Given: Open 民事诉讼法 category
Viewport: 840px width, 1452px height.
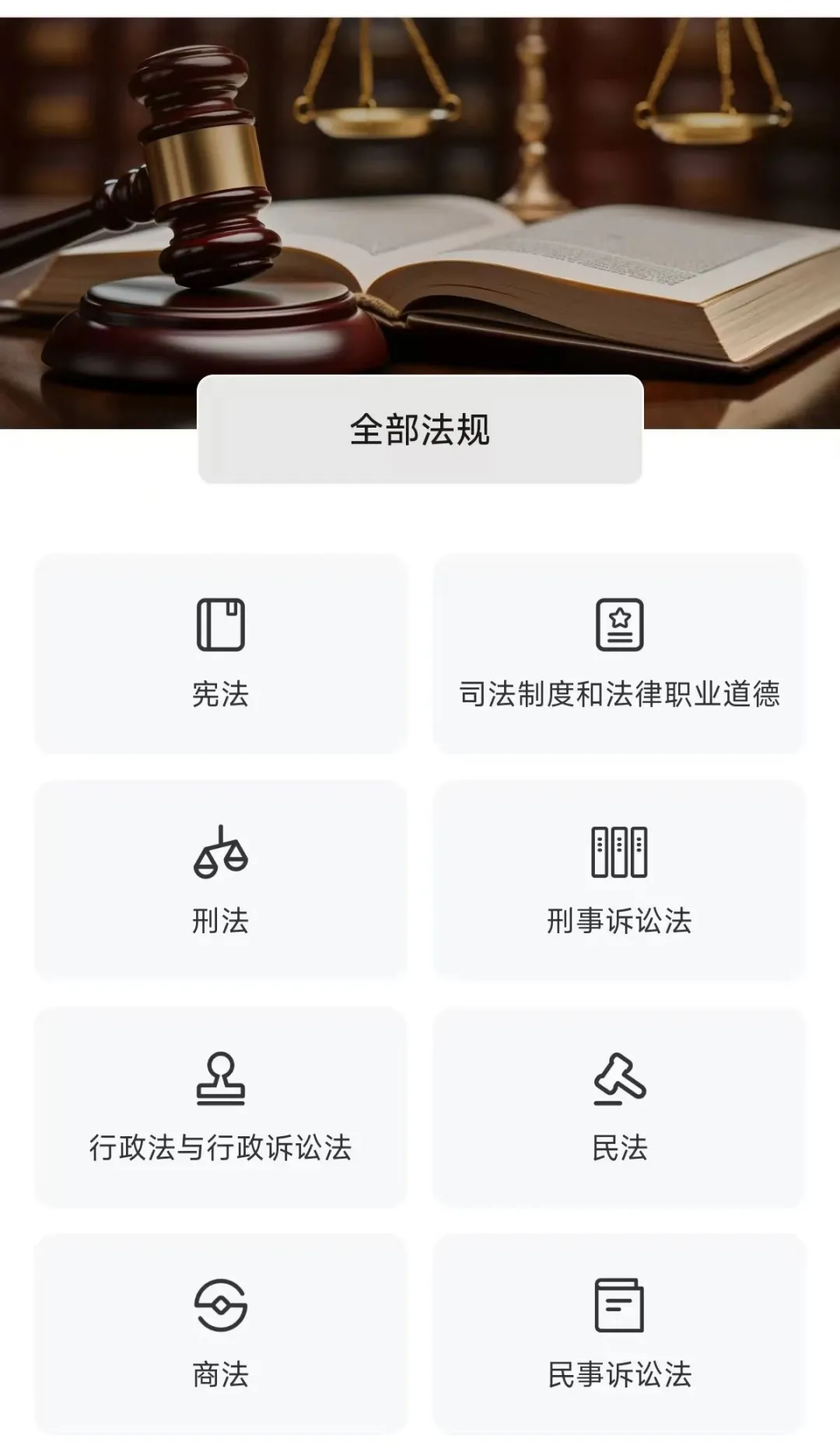Looking at the screenshot, I should 619,1334.
